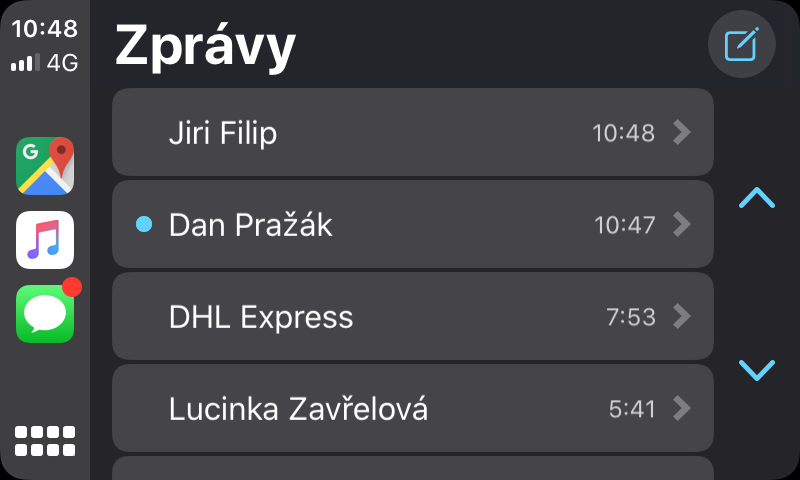Show the CarPlay app grid home
This screenshot has width=800, height=480.
[45, 441]
